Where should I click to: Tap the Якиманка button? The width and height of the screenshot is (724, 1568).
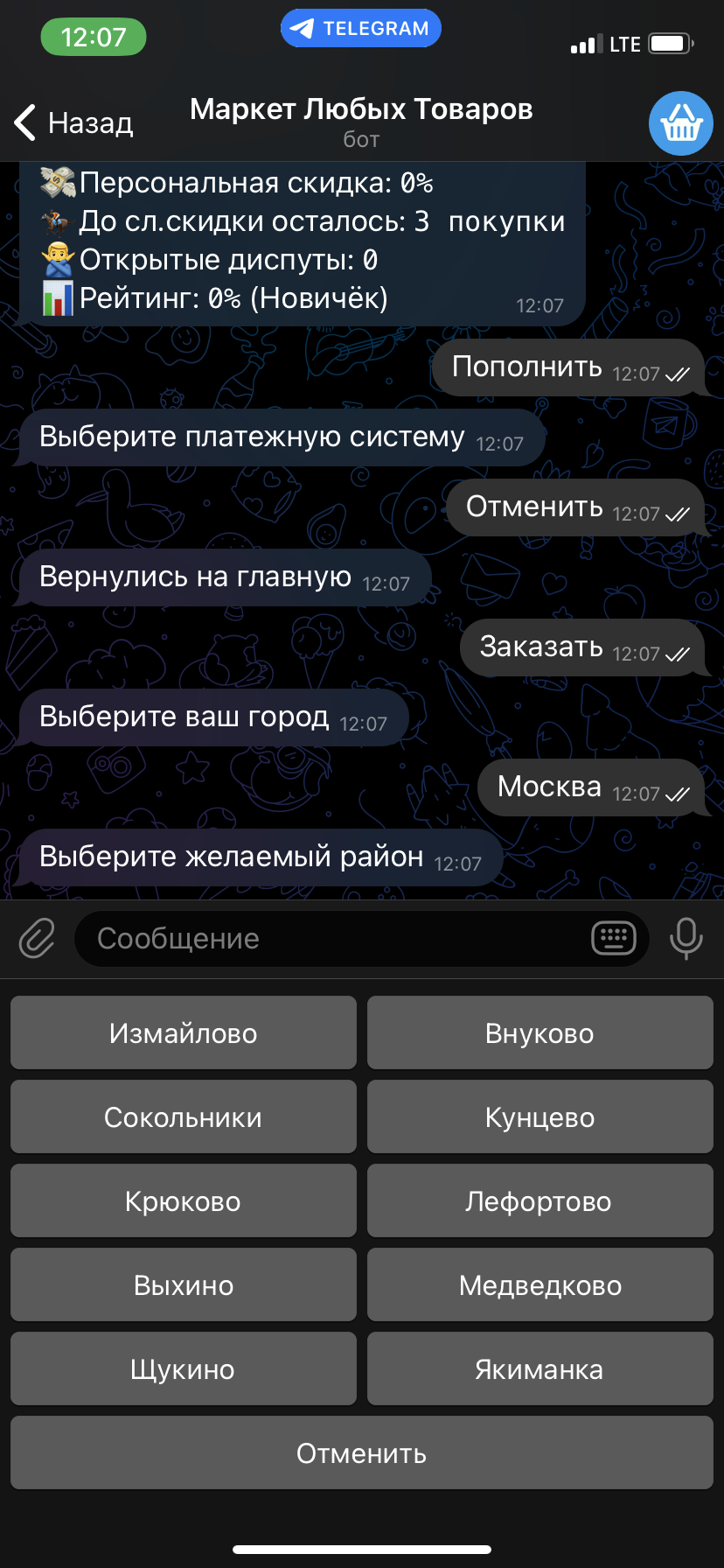[x=540, y=1369]
